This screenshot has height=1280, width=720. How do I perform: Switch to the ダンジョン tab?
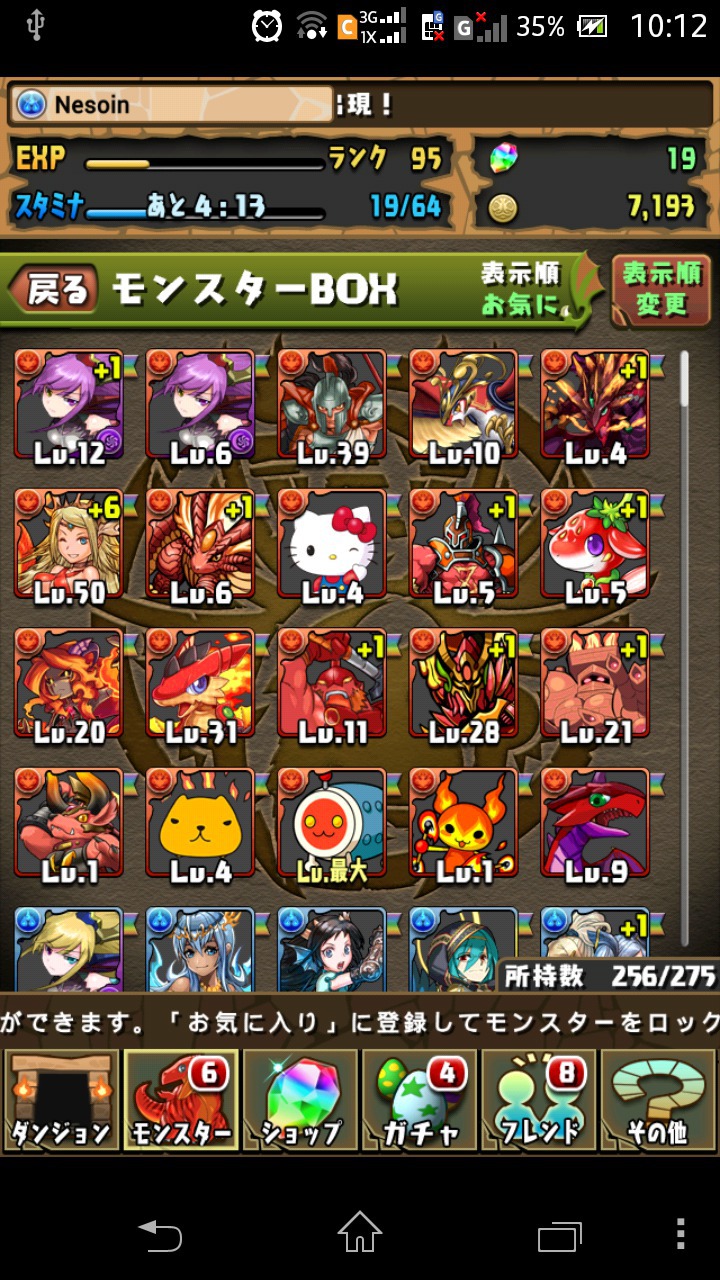[x=60, y=1100]
